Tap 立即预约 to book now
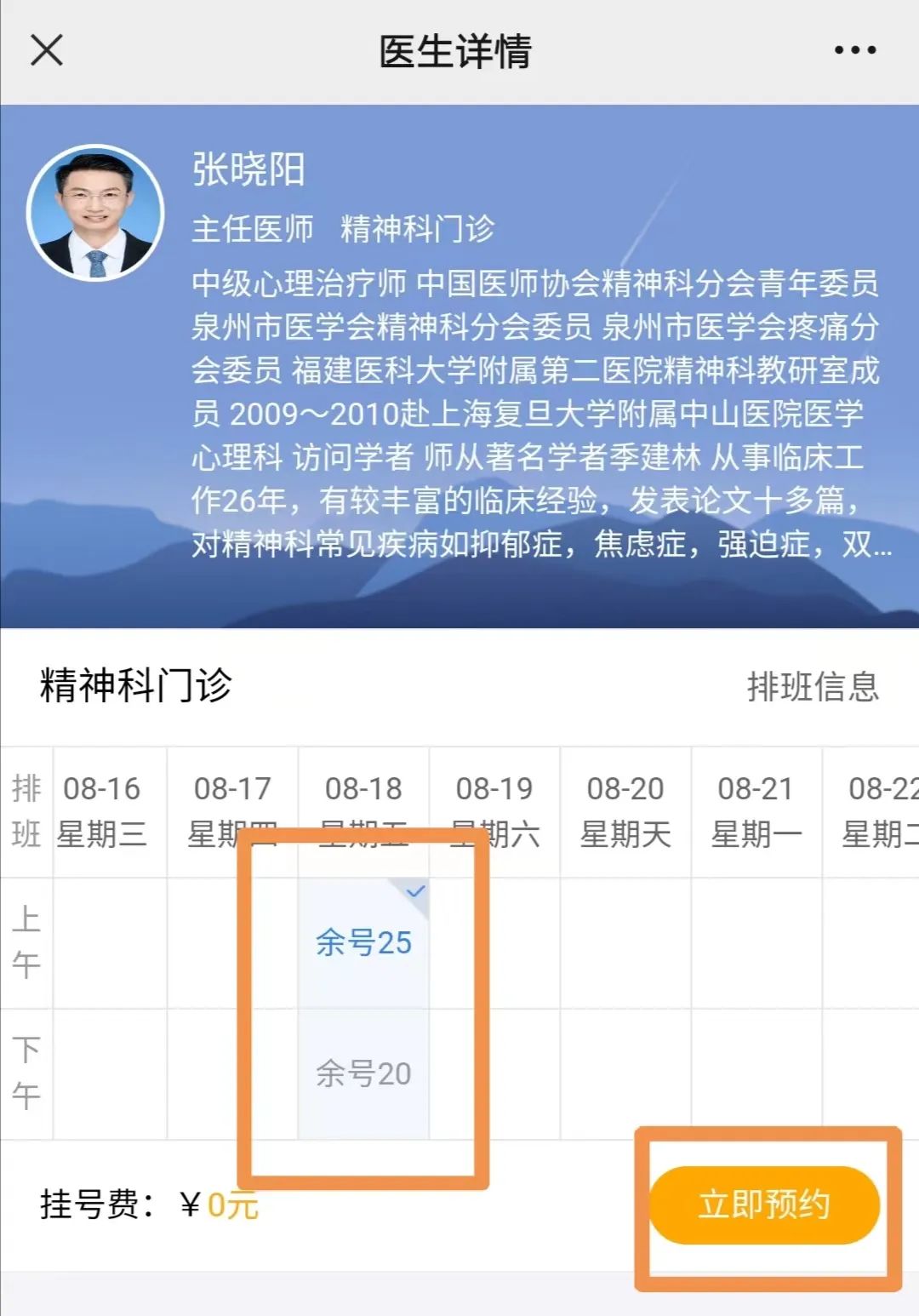This screenshot has height=1316, width=919. pyautogui.click(x=763, y=1204)
